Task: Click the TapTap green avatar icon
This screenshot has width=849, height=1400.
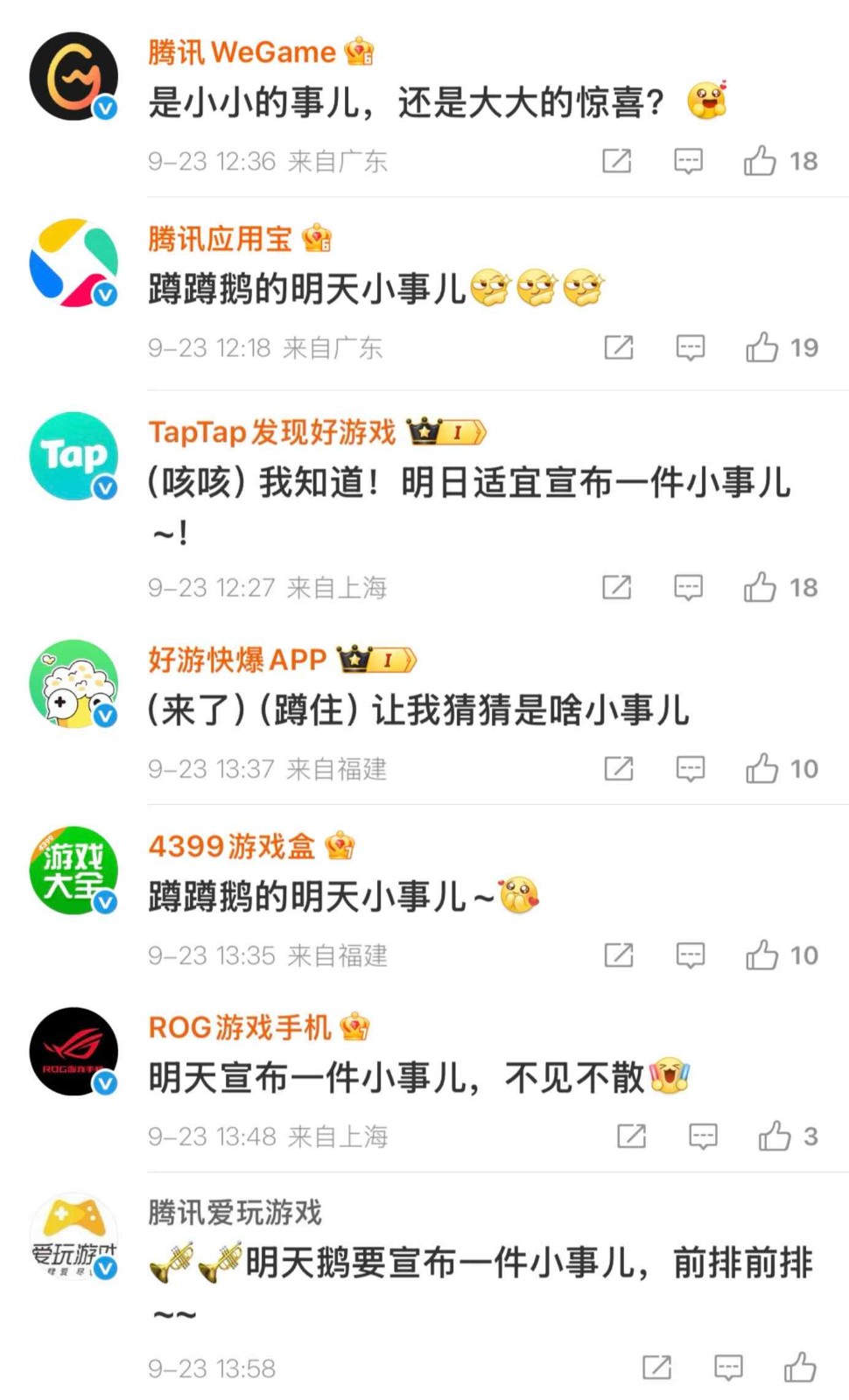Action: point(74,457)
